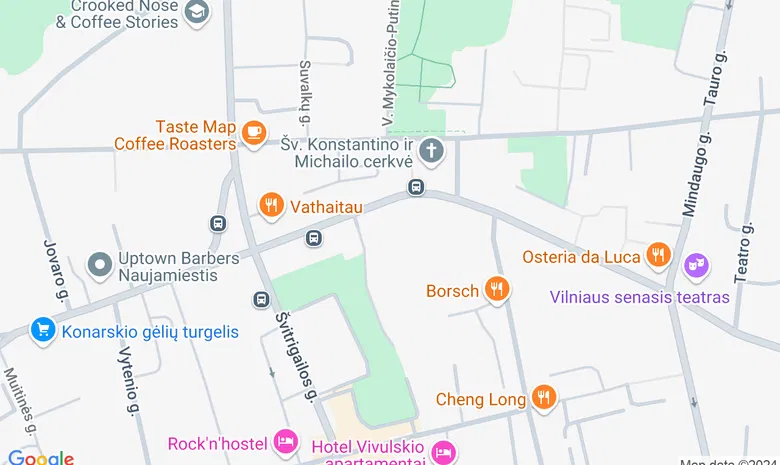Open the Rock'n'hostel lodging pin
This screenshot has height=465, width=780.
pyautogui.click(x=286, y=441)
